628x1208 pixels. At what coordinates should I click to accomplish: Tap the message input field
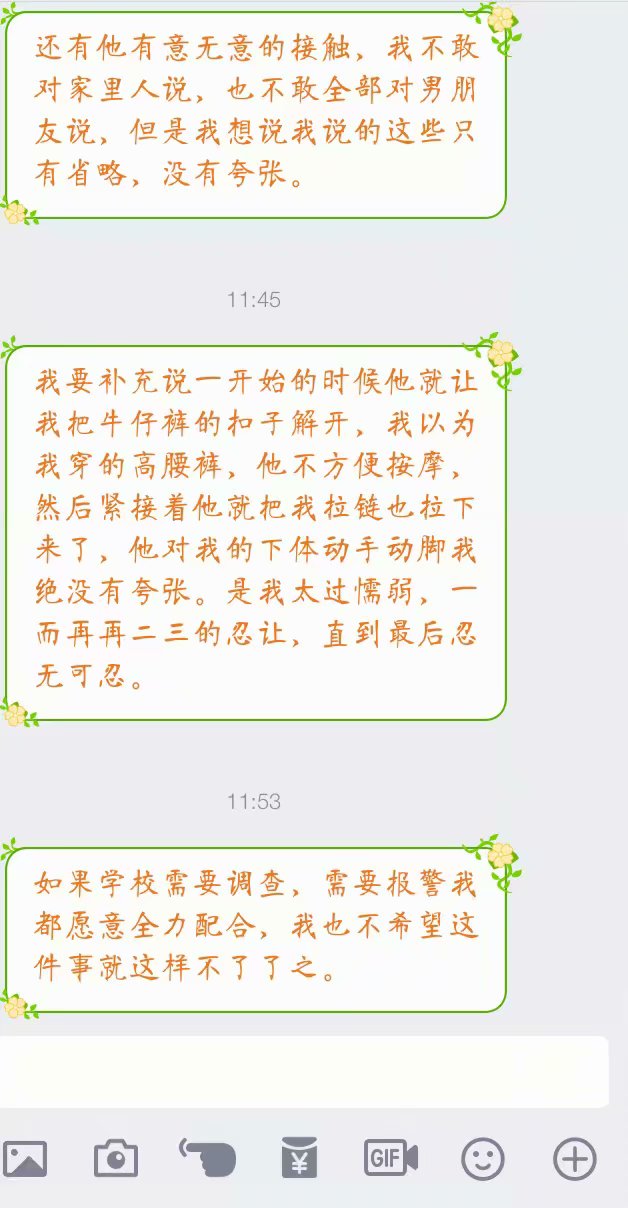300,1072
